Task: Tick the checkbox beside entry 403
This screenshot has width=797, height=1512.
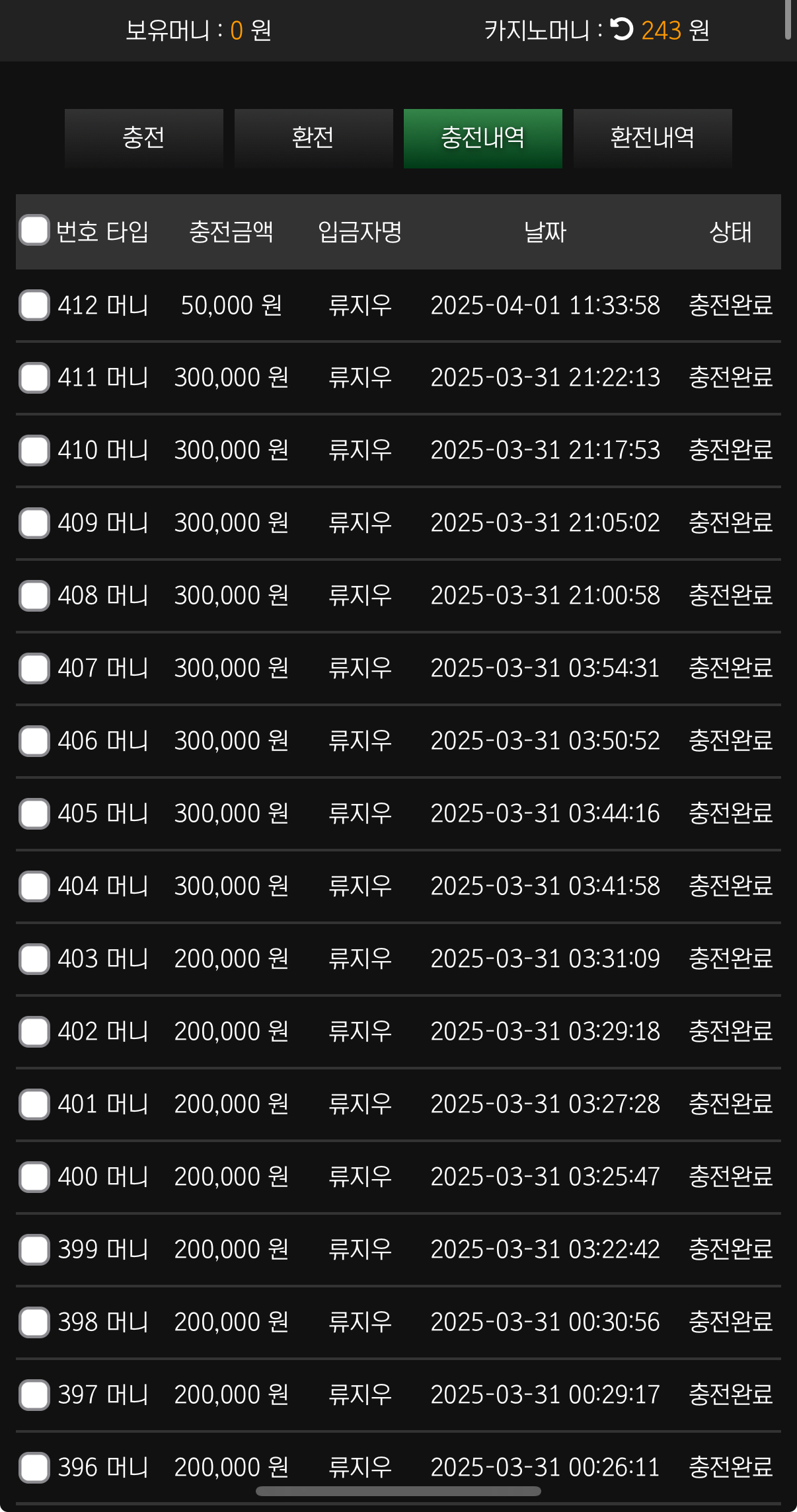Action: 34,959
